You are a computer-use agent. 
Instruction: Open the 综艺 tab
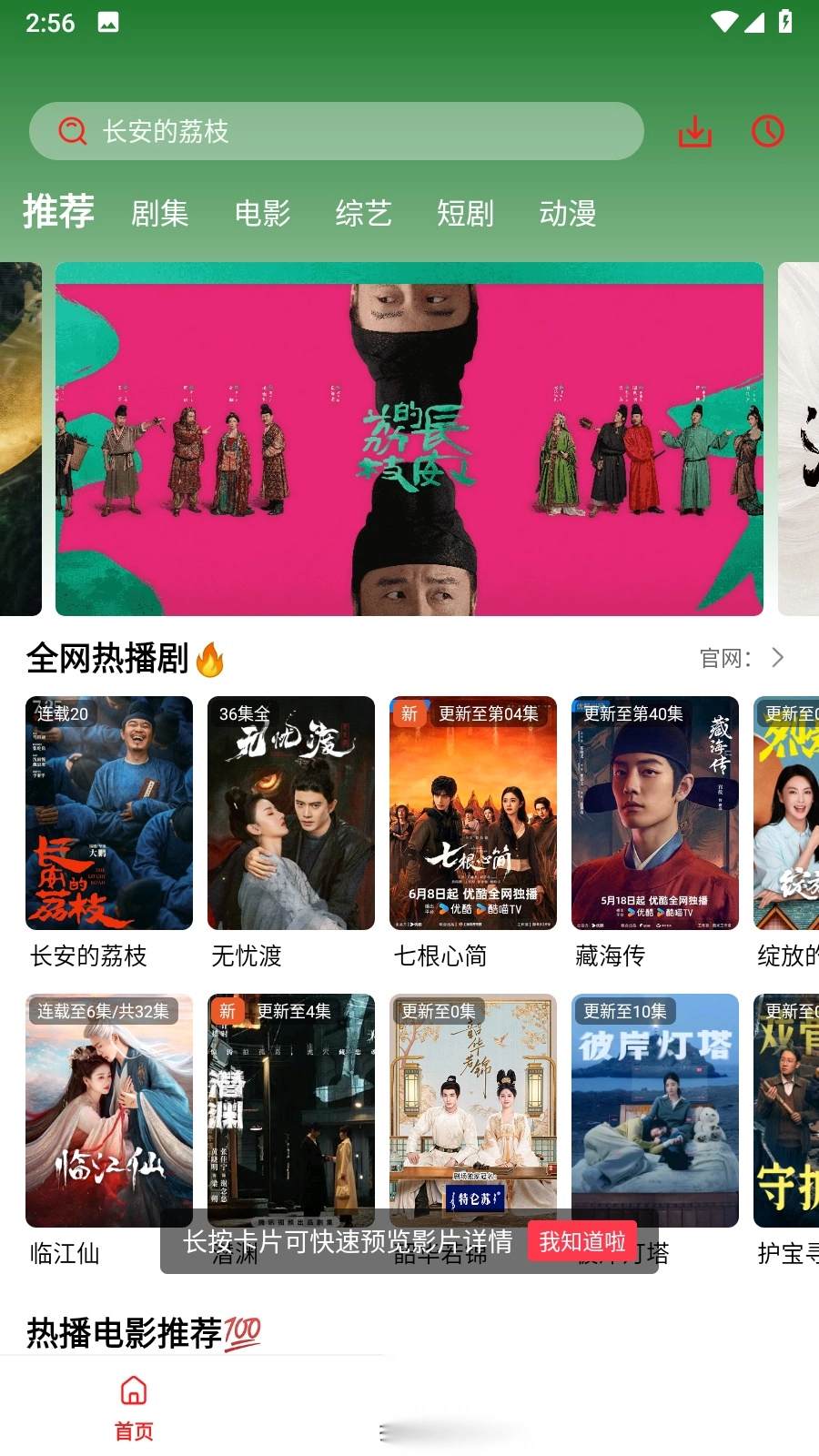pyautogui.click(x=363, y=213)
